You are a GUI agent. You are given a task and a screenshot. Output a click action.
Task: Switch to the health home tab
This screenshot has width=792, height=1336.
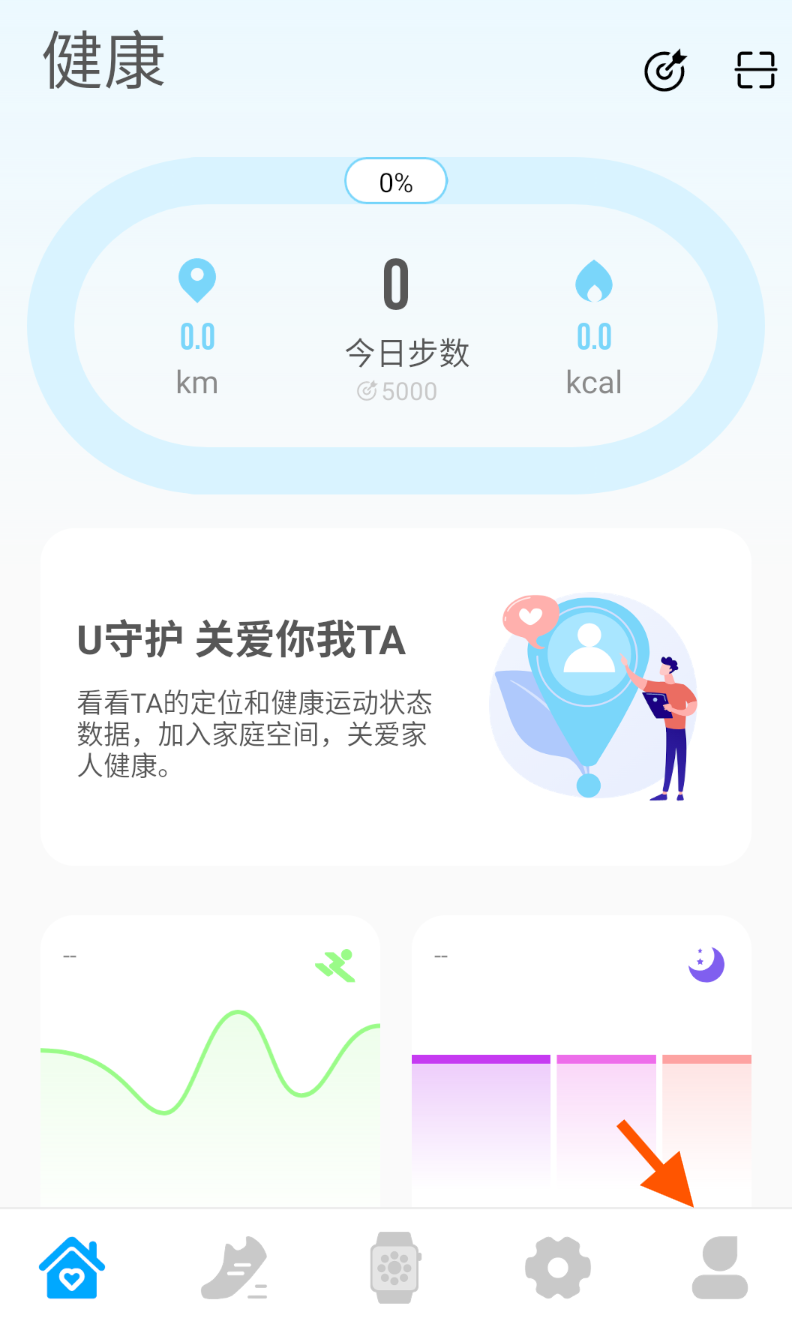click(x=72, y=1268)
